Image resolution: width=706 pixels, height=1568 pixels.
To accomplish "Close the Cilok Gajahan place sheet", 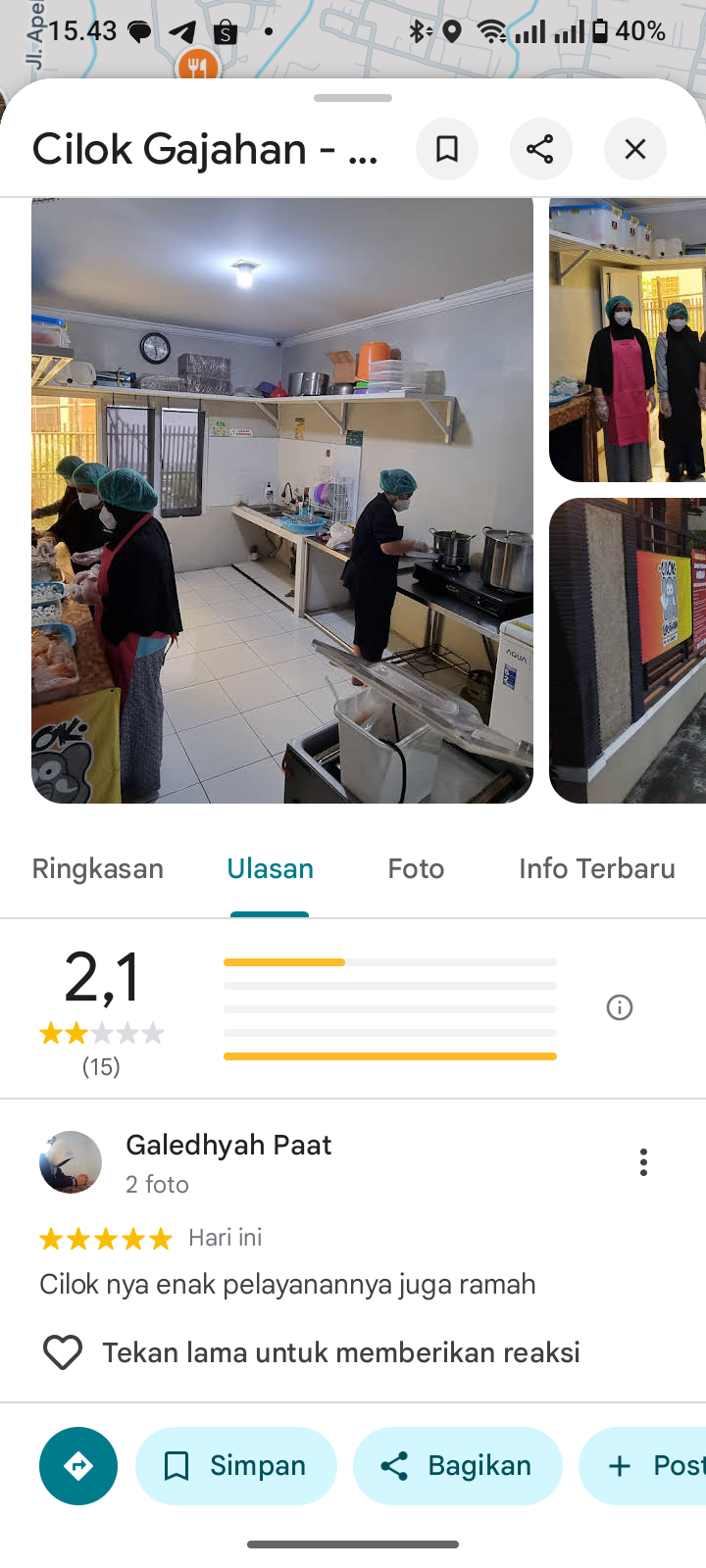I will pos(635,149).
